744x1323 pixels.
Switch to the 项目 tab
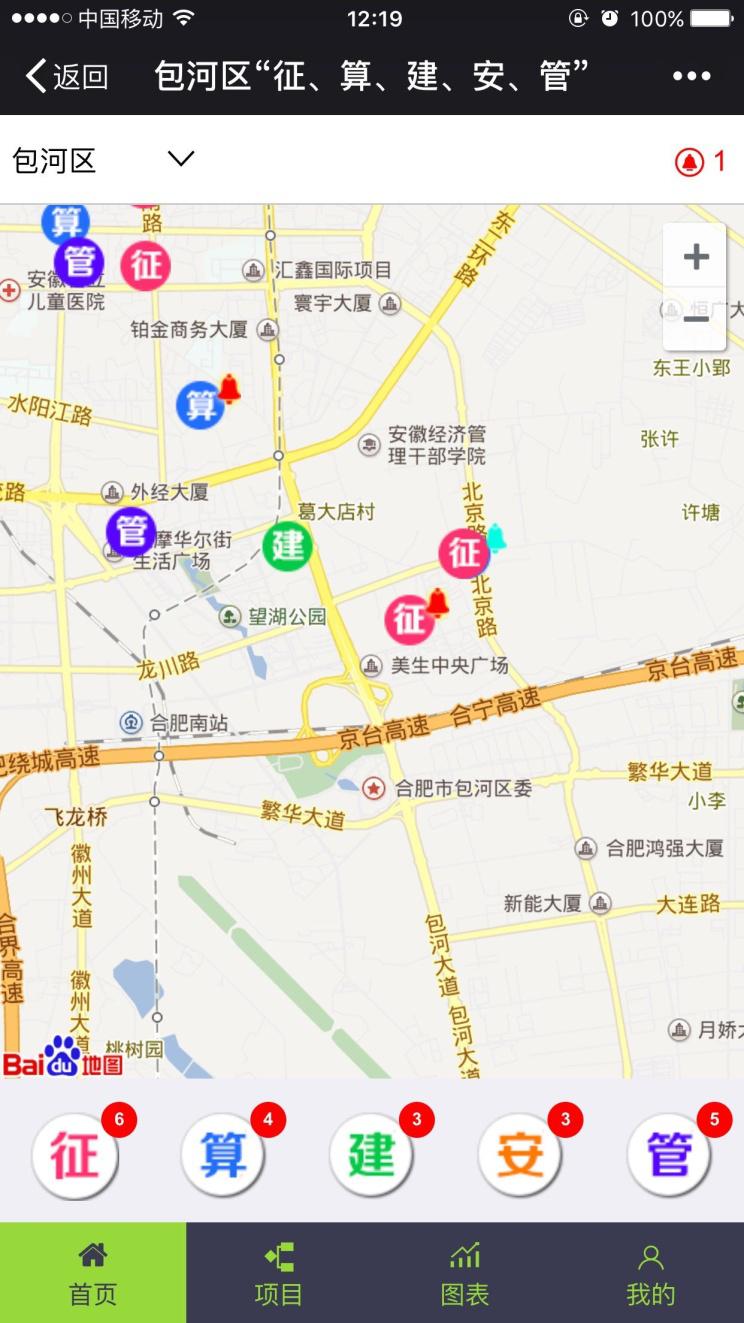tap(278, 1274)
